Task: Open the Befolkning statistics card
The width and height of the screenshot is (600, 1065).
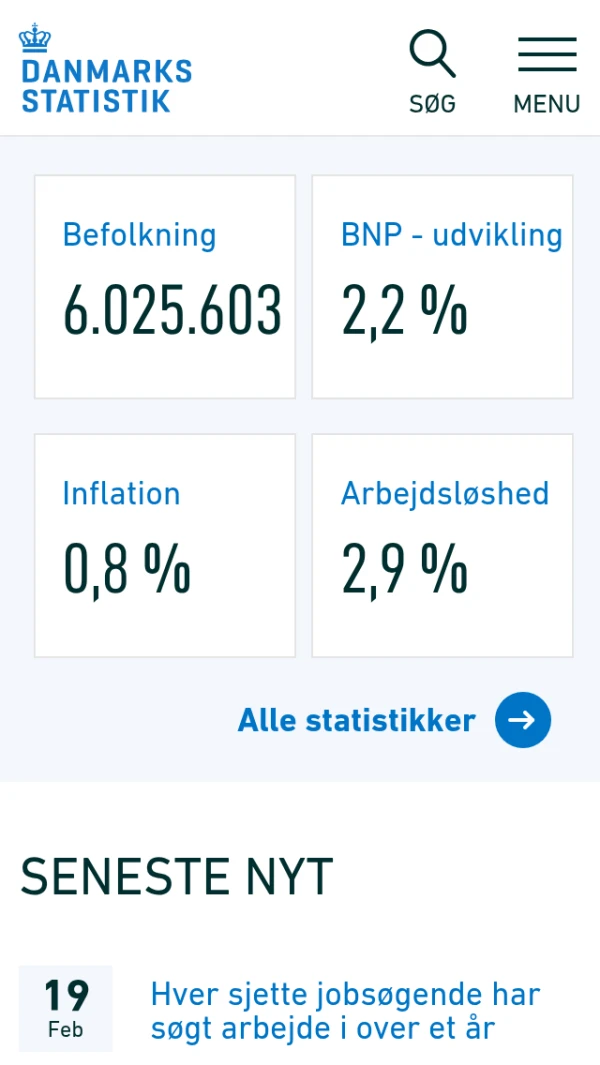Action: [x=165, y=287]
